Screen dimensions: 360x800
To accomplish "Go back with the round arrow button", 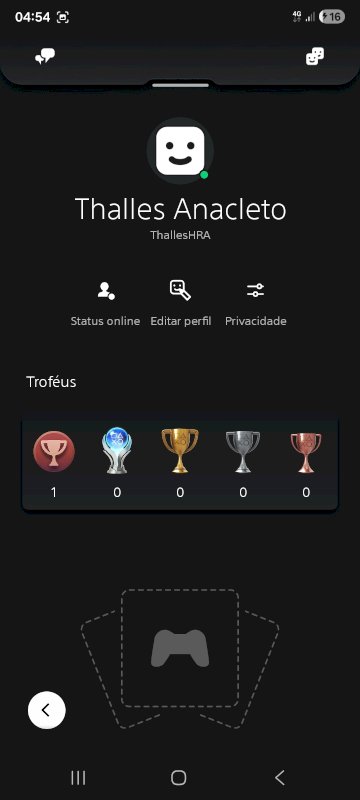I will point(46,710).
